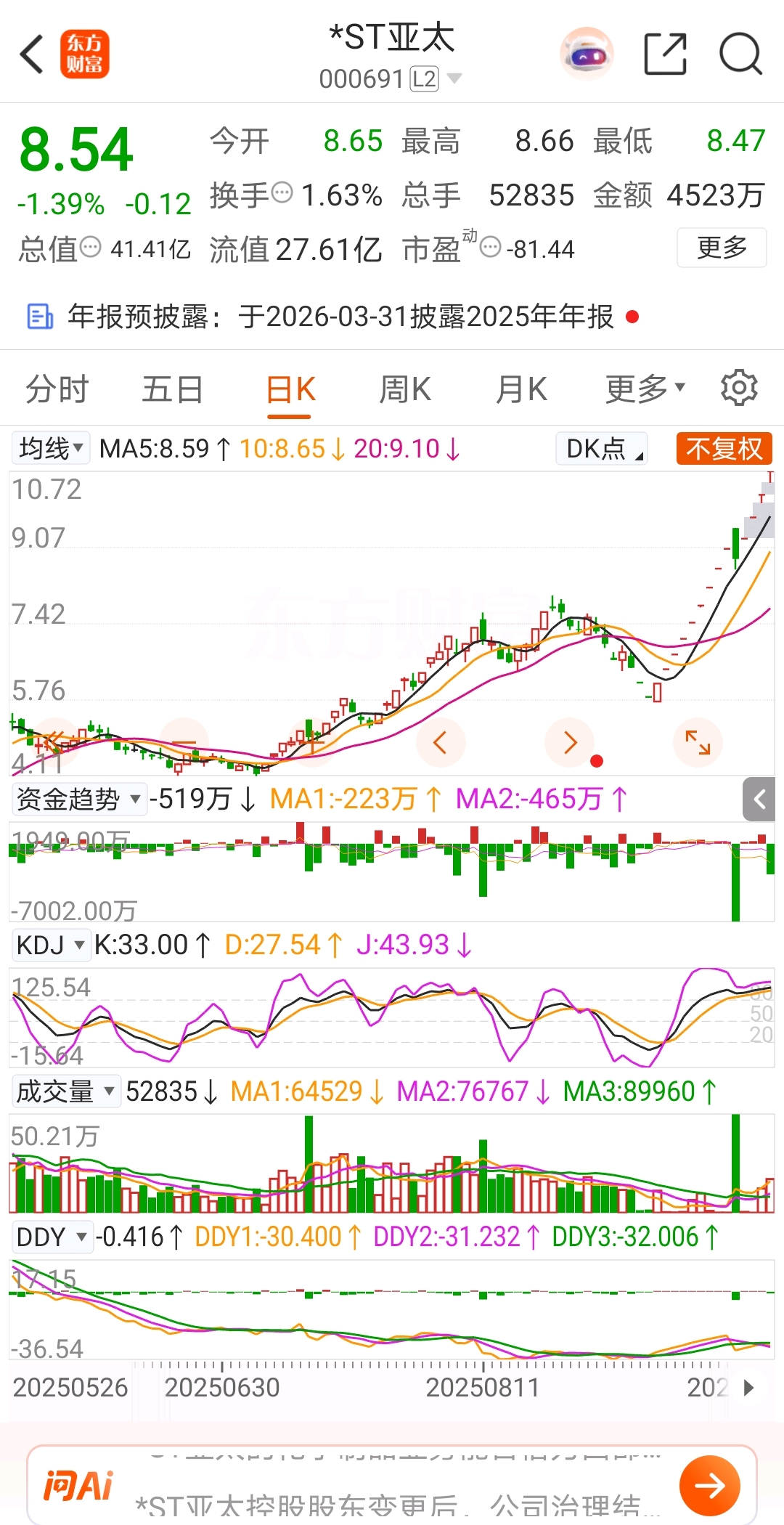Open the 均线 indicator dropdown
Viewport: 784px width, 1525px height.
pyautogui.click(x=51, y=448)
